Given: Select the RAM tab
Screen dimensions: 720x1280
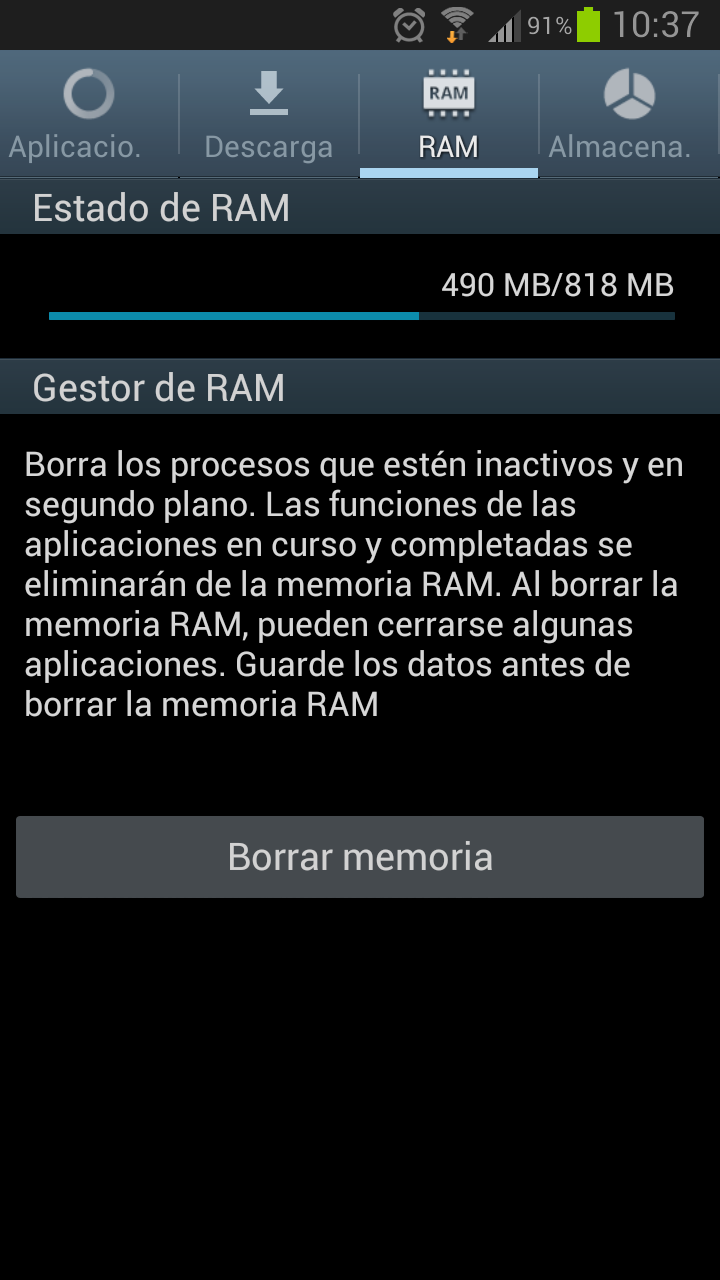Looking at the screenshot, I should tap(448, 115).
